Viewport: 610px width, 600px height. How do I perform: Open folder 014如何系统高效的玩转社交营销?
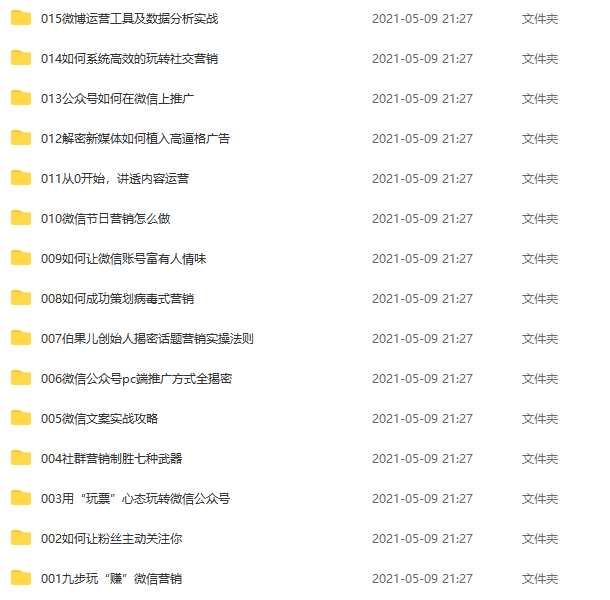tap(129, 58)
